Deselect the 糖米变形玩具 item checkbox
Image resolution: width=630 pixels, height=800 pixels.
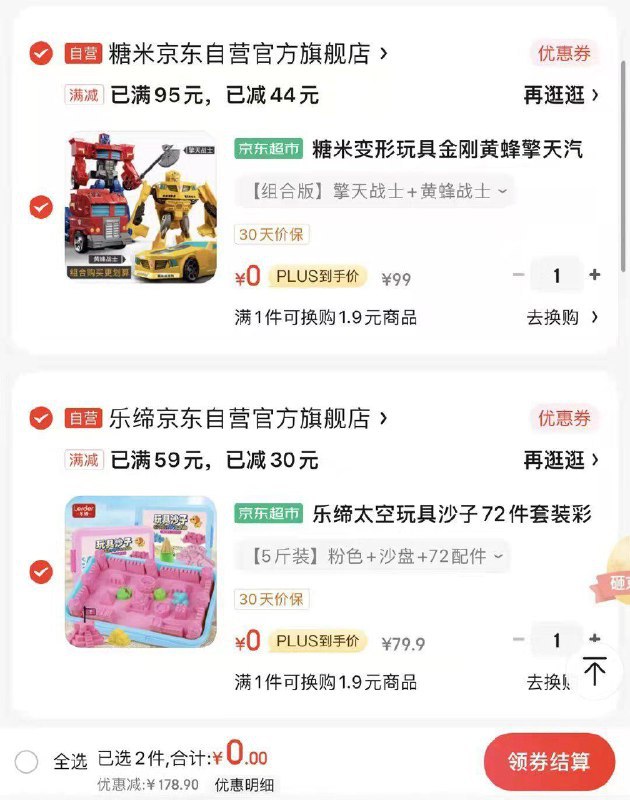pyautogui.click(x=40, y=207)
